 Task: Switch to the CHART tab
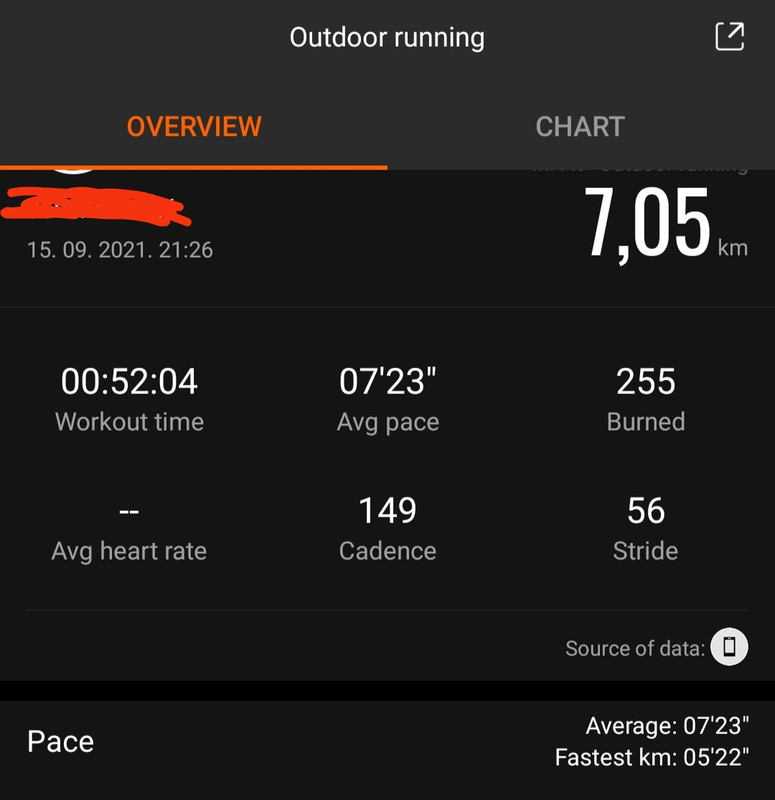tap(581, 127)
